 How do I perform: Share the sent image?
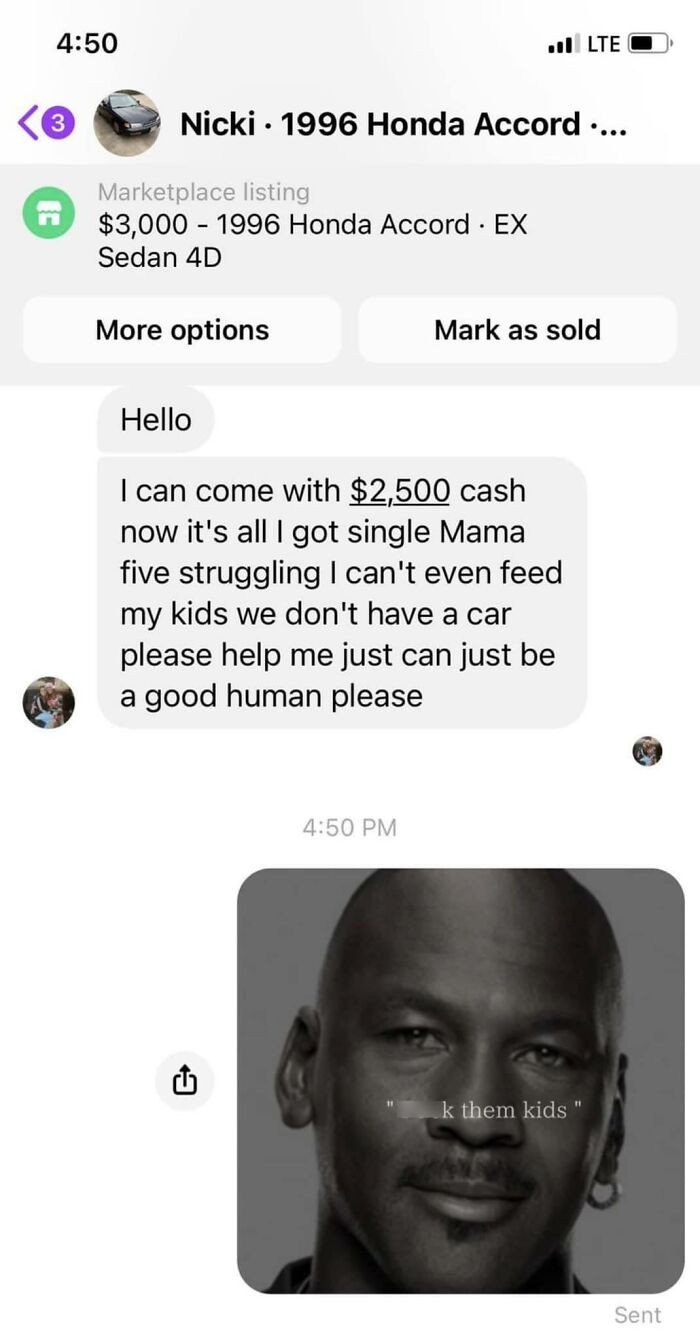(x=185, y=1081)
